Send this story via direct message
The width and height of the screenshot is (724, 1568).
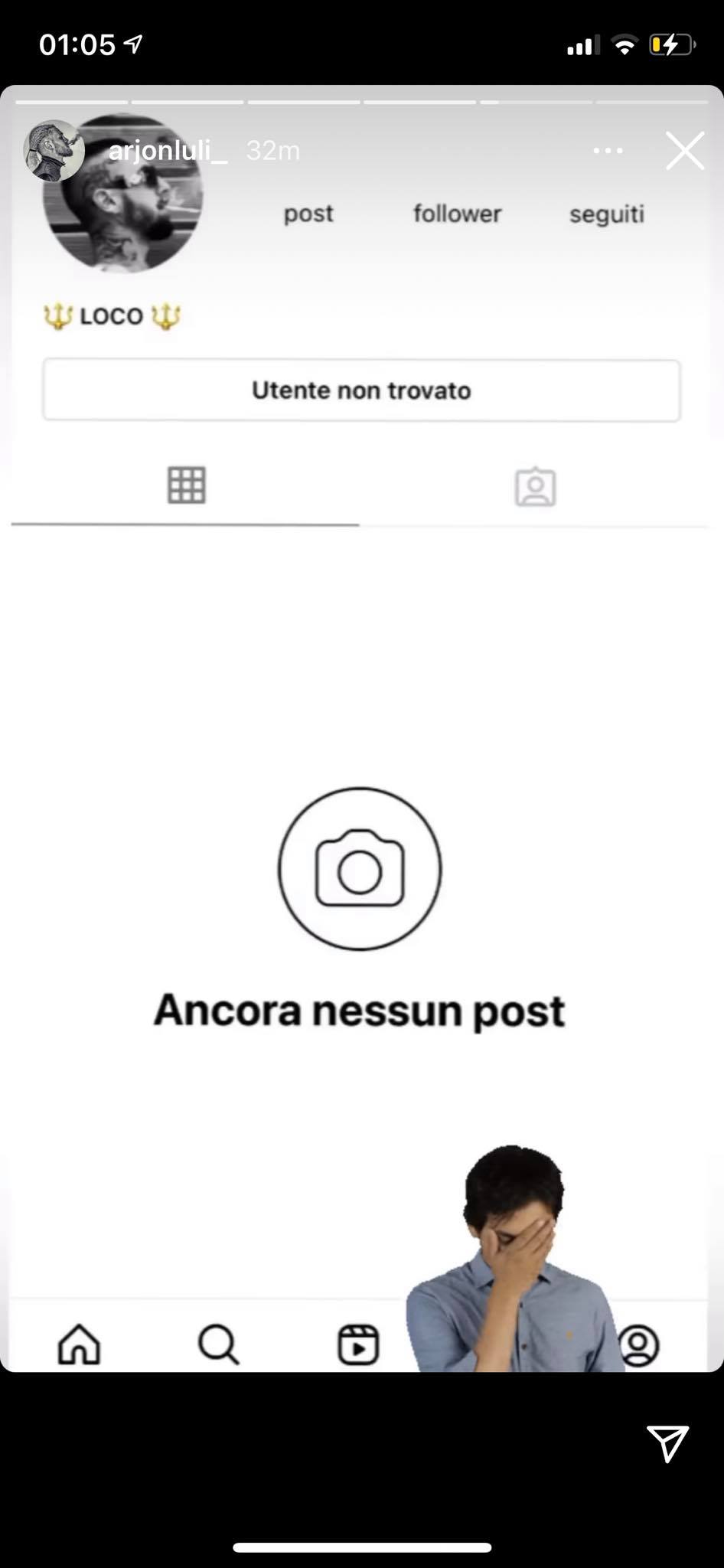pos(667,1443)
